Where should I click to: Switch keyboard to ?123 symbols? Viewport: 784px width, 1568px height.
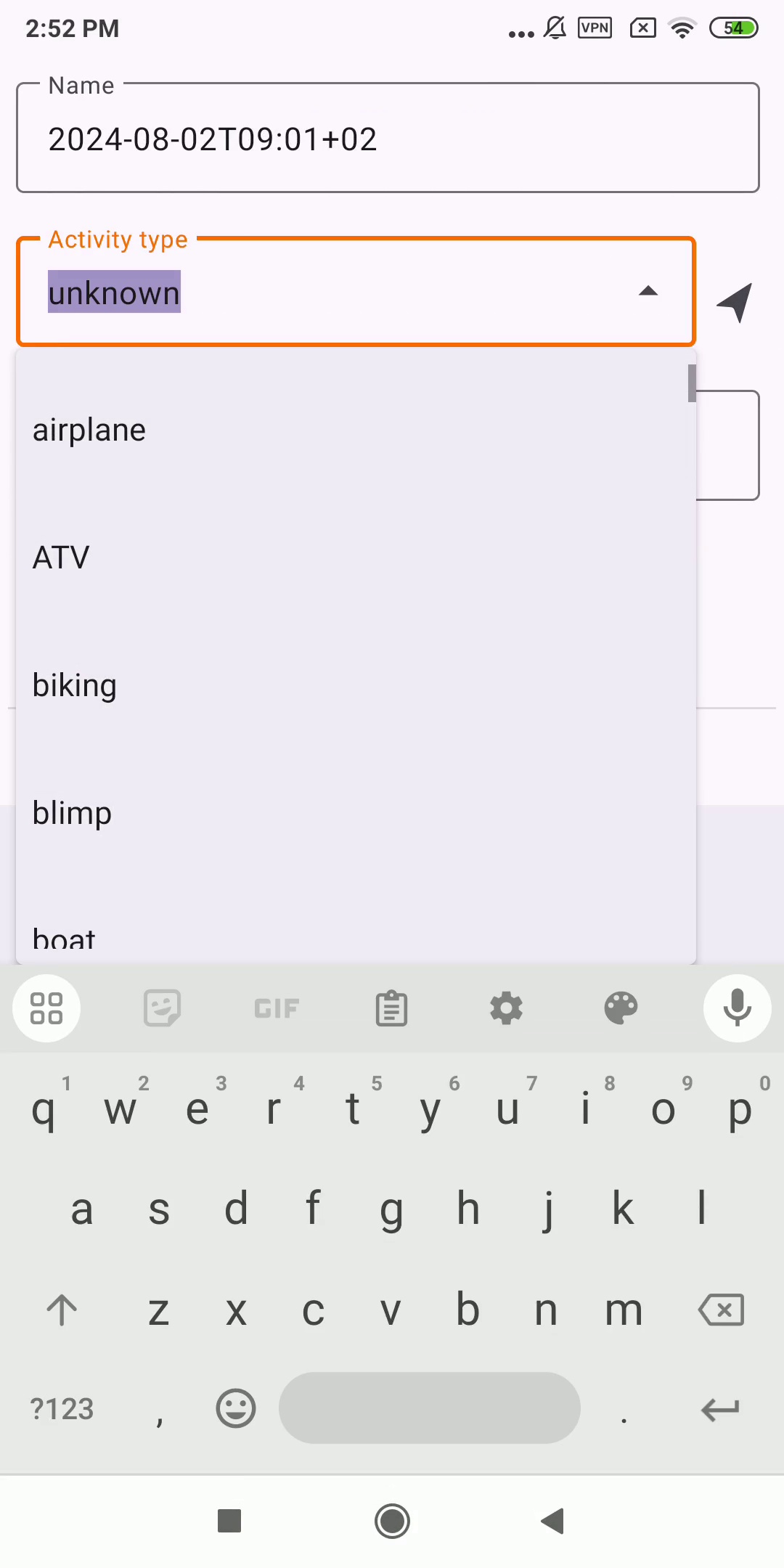tap(62, 1408)
